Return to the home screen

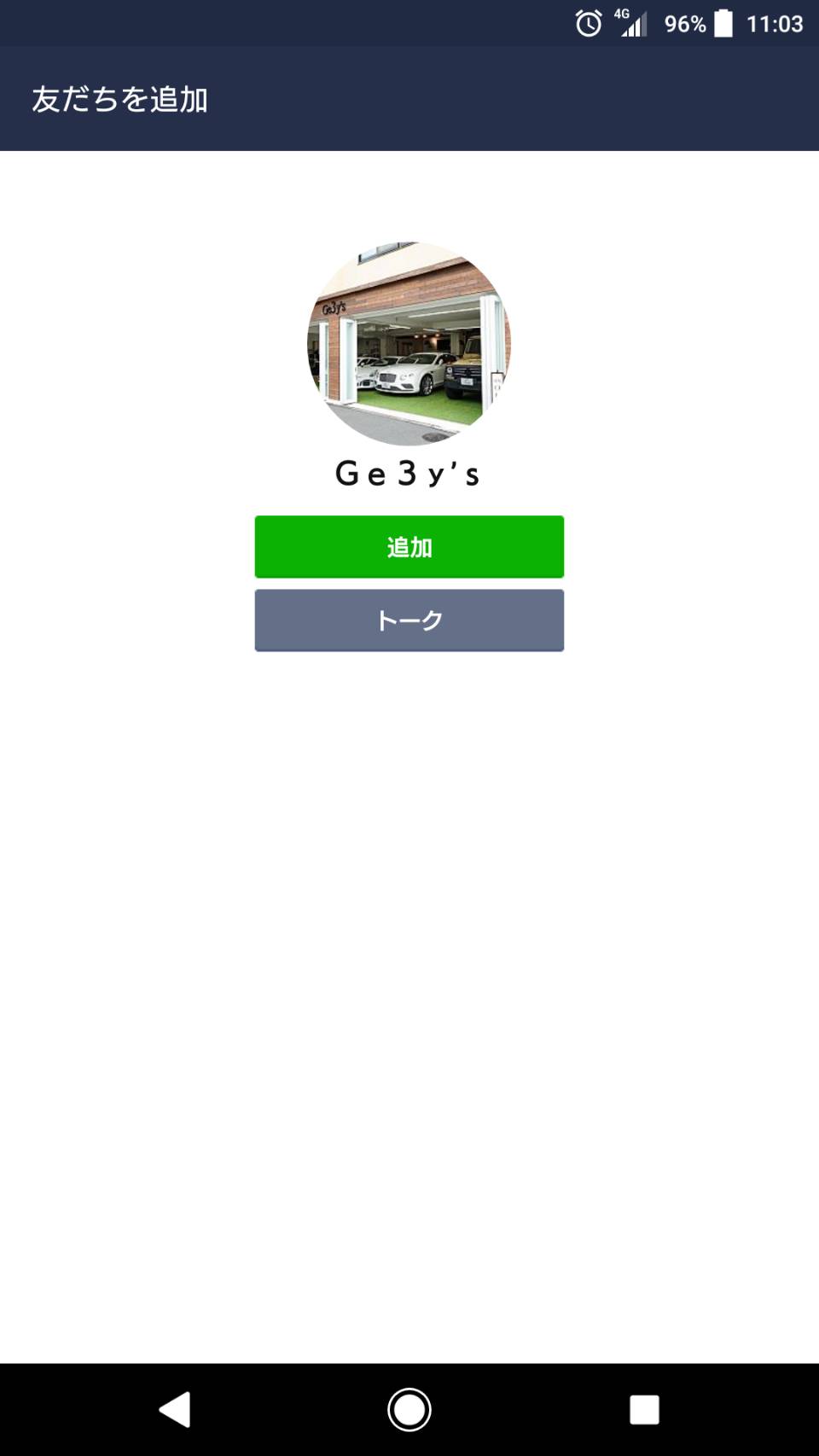click(409, 1409)
